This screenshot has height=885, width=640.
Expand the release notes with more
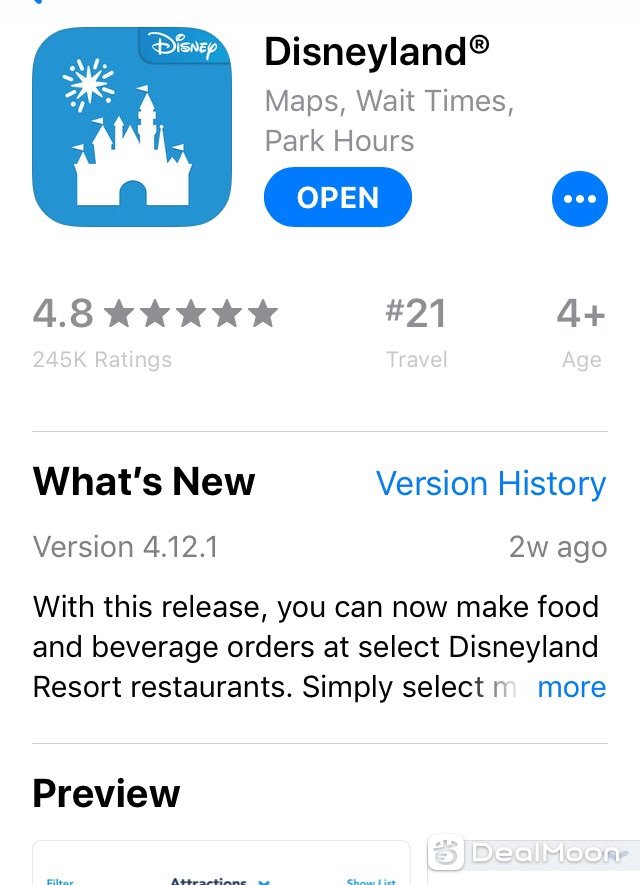571,687
